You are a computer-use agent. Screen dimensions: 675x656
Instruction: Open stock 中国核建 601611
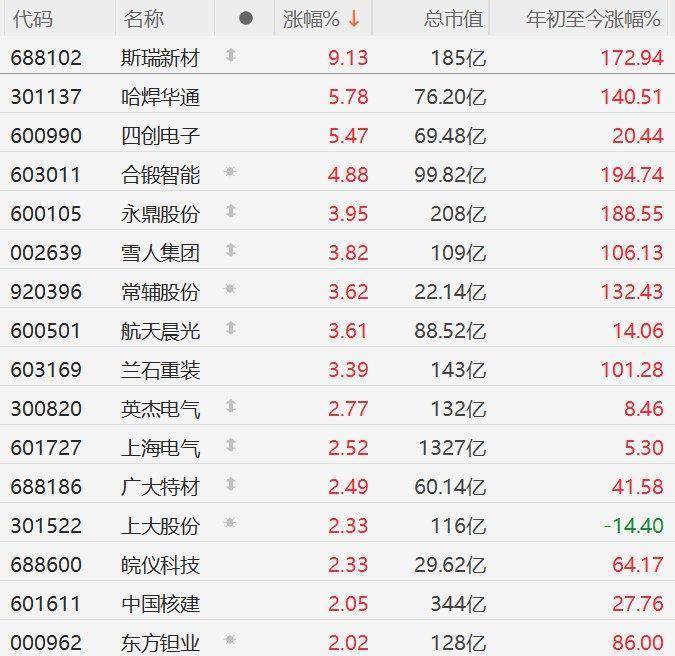click(x=159, y=604)
